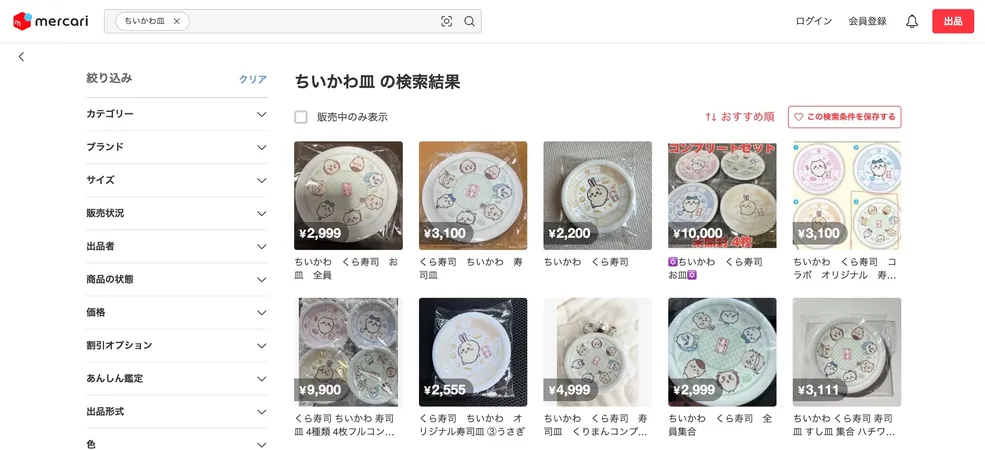This screenshot has height=450, width=985.
Task: Clear filters with クリア
Action: [x=252, y=79]
